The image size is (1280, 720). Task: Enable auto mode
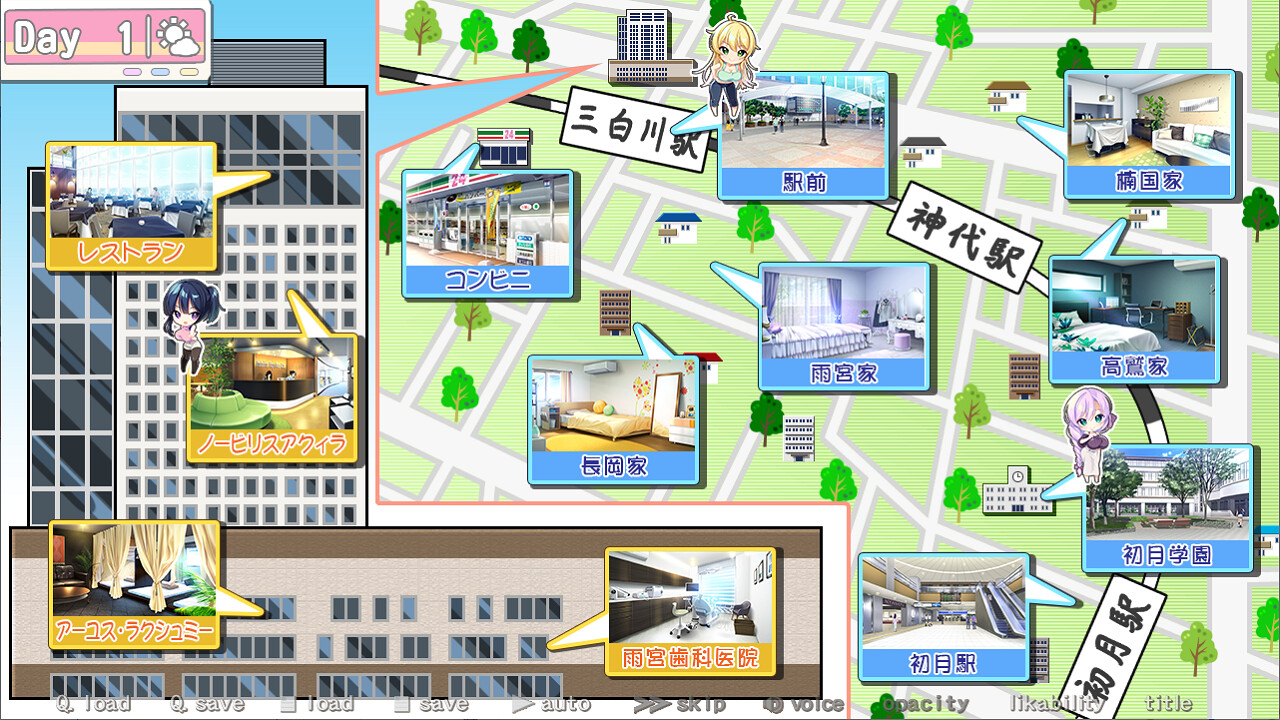tap(551, 704)
